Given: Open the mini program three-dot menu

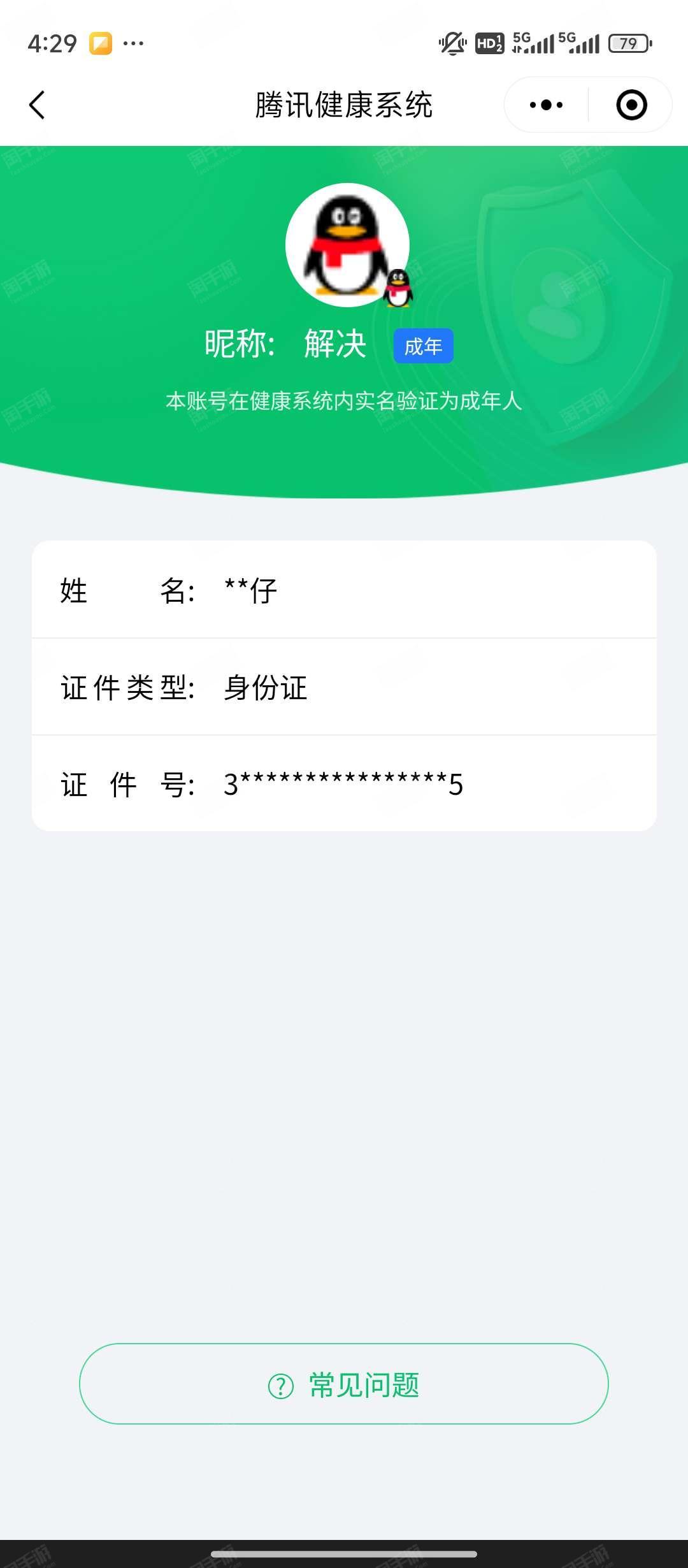Looking at the screenshot, I should point(546,105).
